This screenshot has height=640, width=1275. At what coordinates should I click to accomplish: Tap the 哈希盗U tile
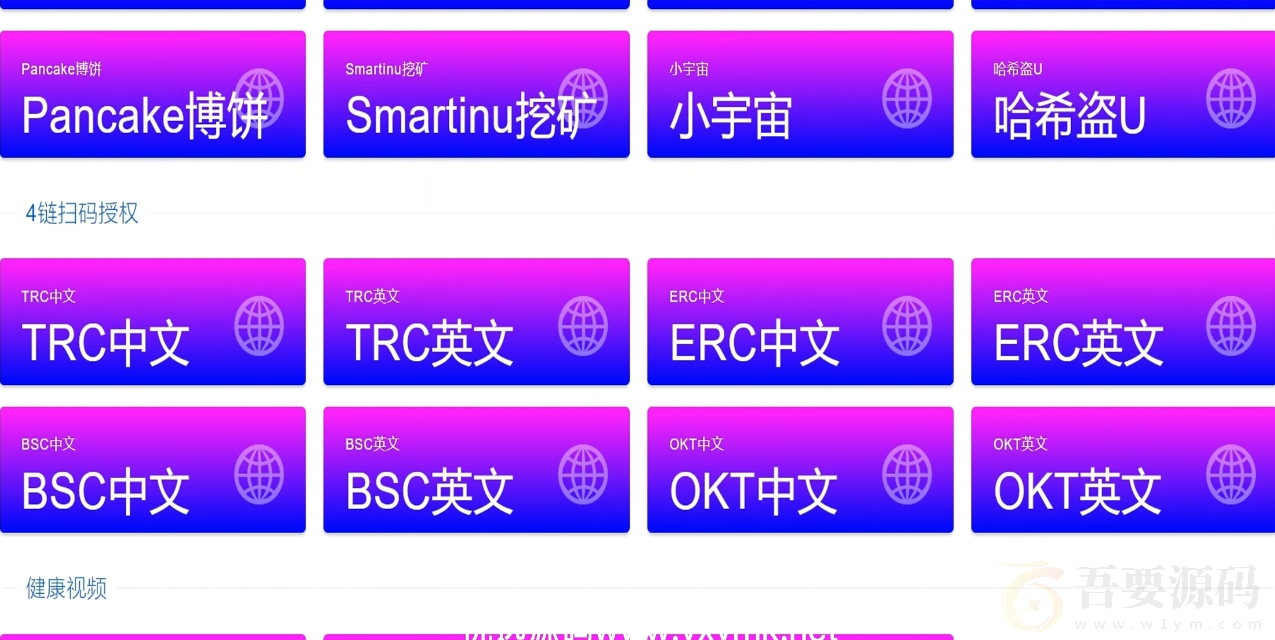coord(1122,95)
